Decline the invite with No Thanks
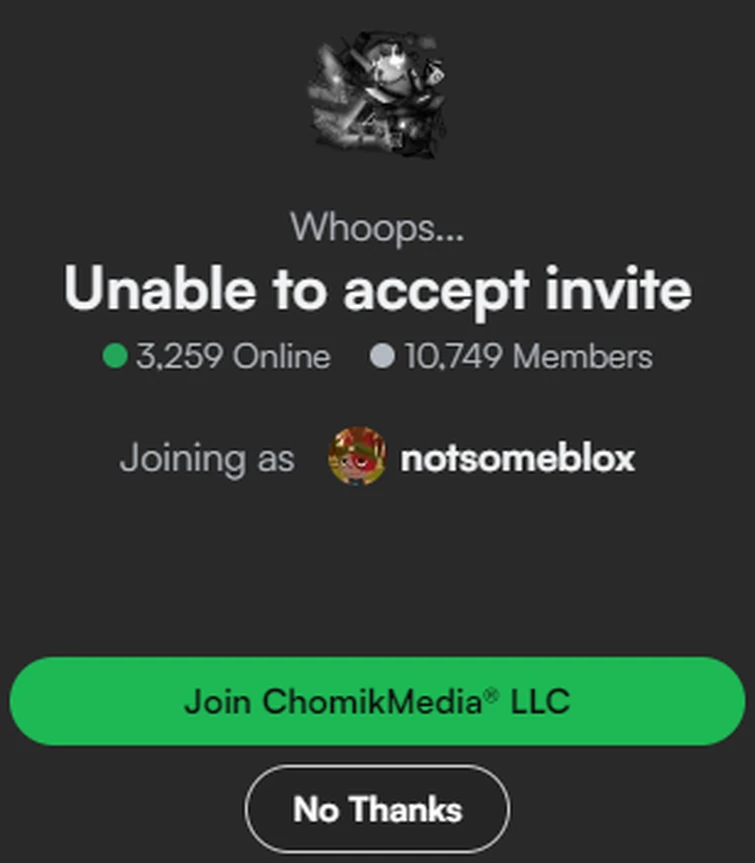This screenshot has height=863, width=755. click(377, 808)
